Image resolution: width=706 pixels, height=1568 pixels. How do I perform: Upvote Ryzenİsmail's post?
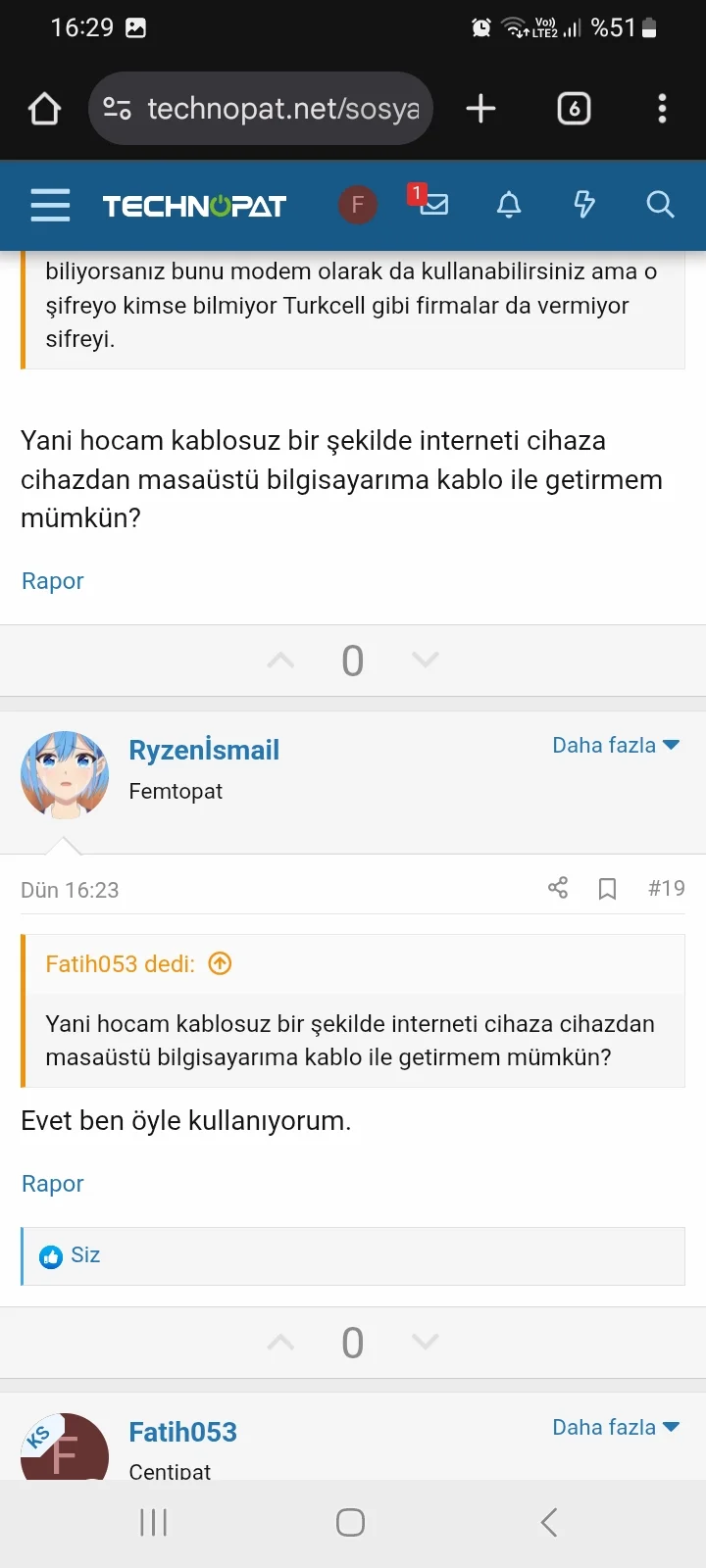(280, 1343)
